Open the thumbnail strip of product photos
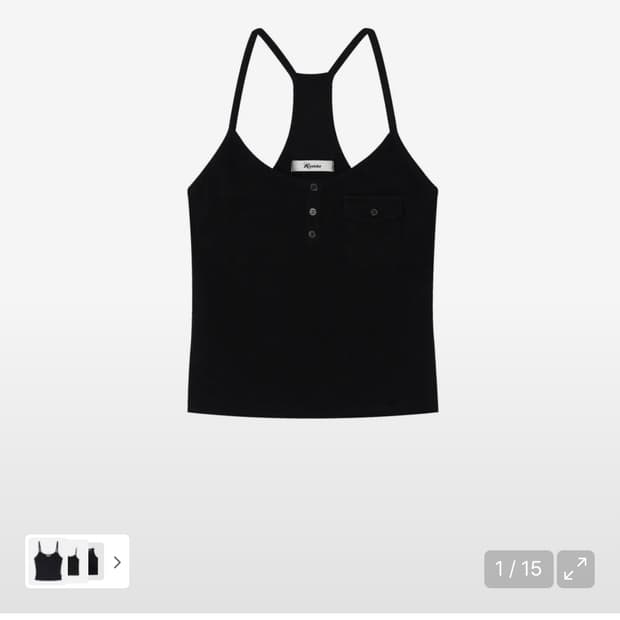 (x=77, y=561)
